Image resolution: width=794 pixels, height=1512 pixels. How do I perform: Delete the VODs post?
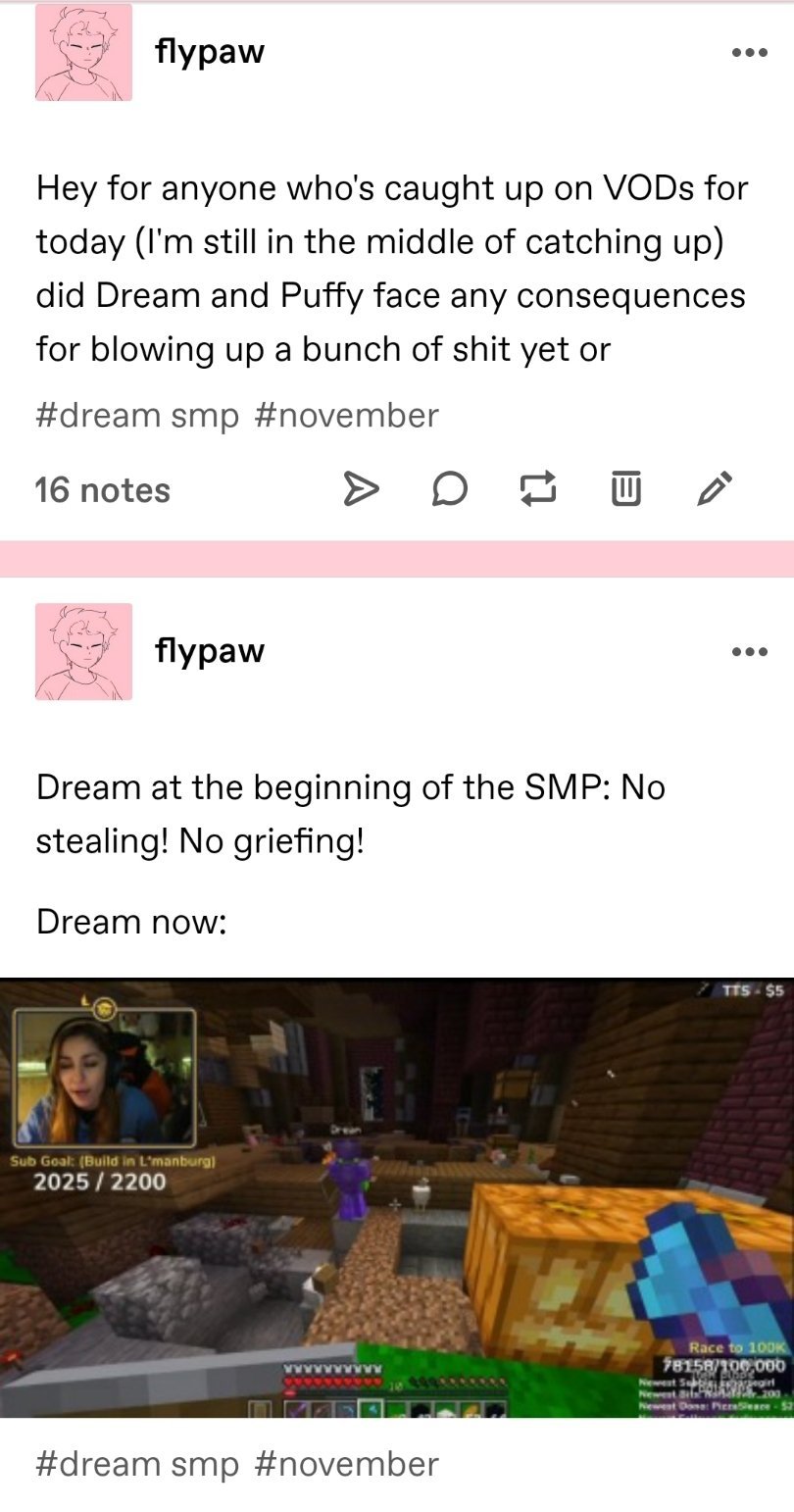[x=626, y=488]
